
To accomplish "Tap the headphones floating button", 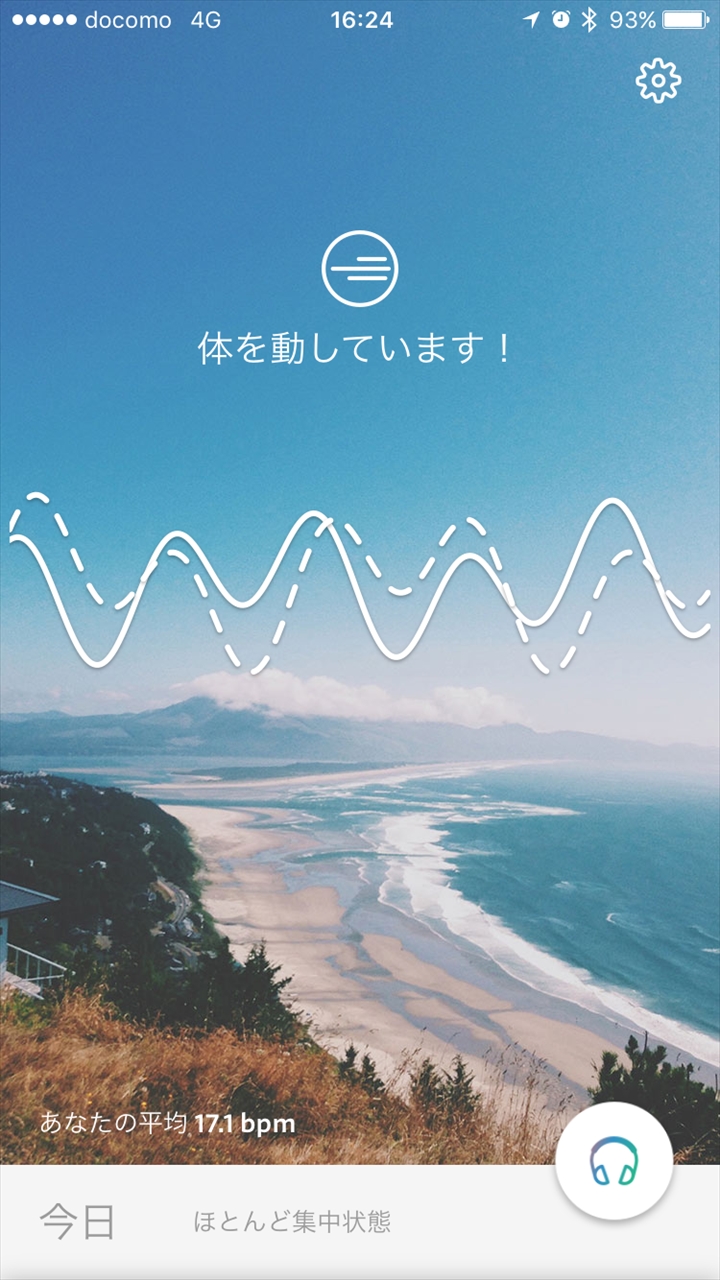I will pyautogui.click(x=614, y=1162).
